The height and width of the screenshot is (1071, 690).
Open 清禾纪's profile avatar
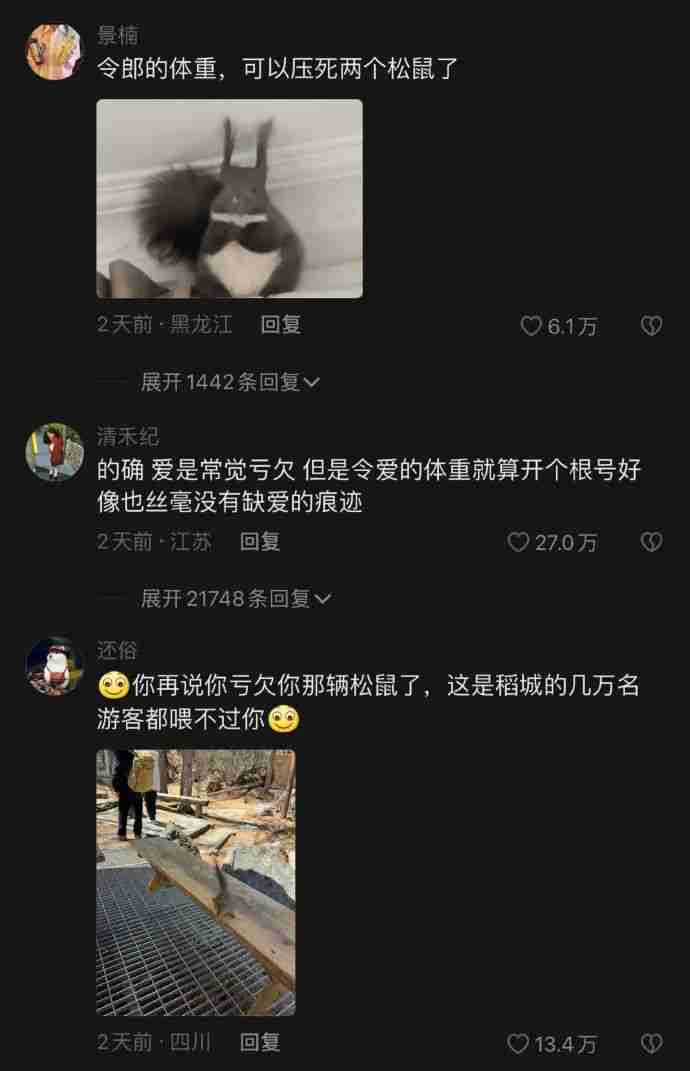click(x=54, y=452)
